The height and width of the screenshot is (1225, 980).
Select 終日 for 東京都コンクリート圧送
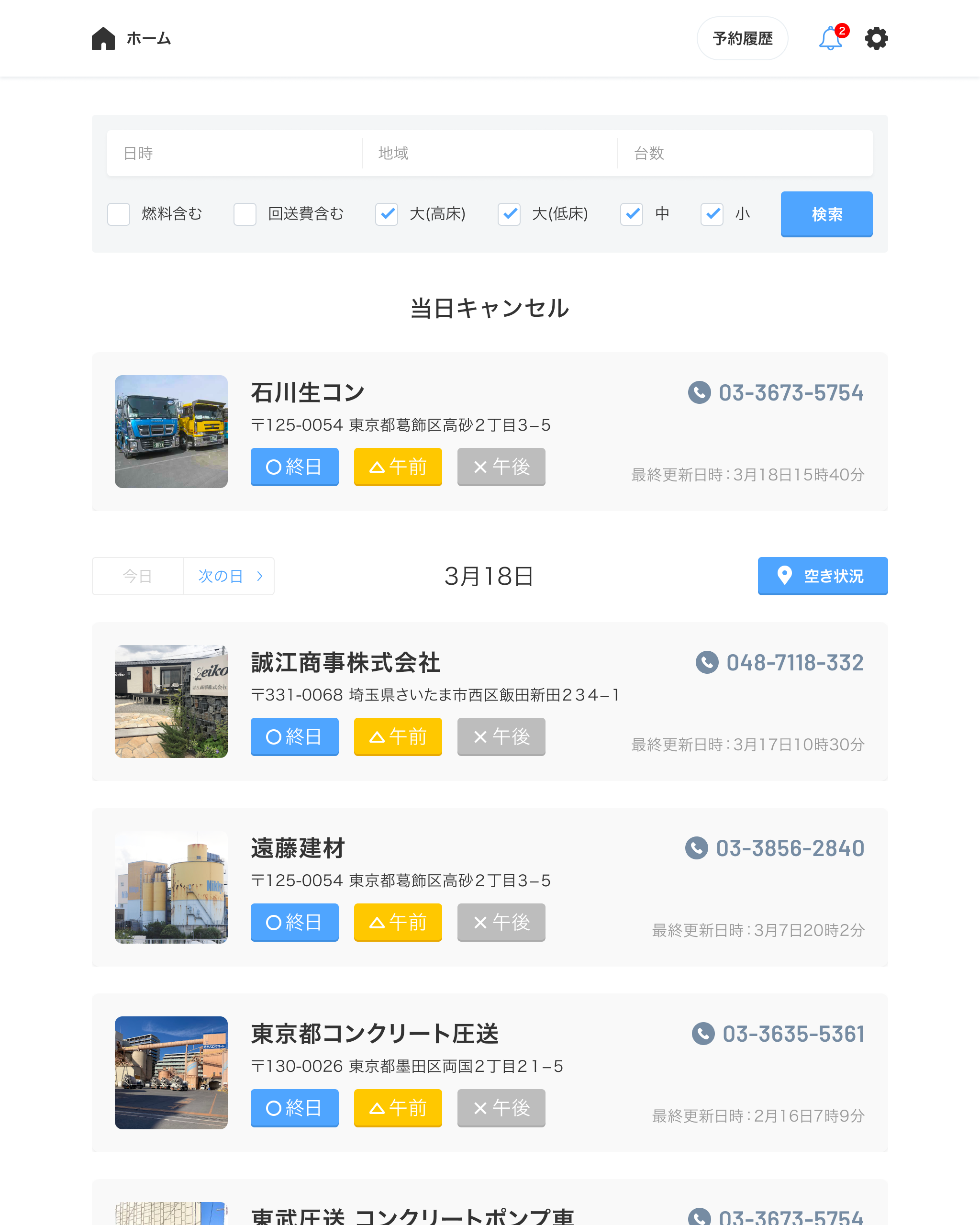(x=294, y=1108)
